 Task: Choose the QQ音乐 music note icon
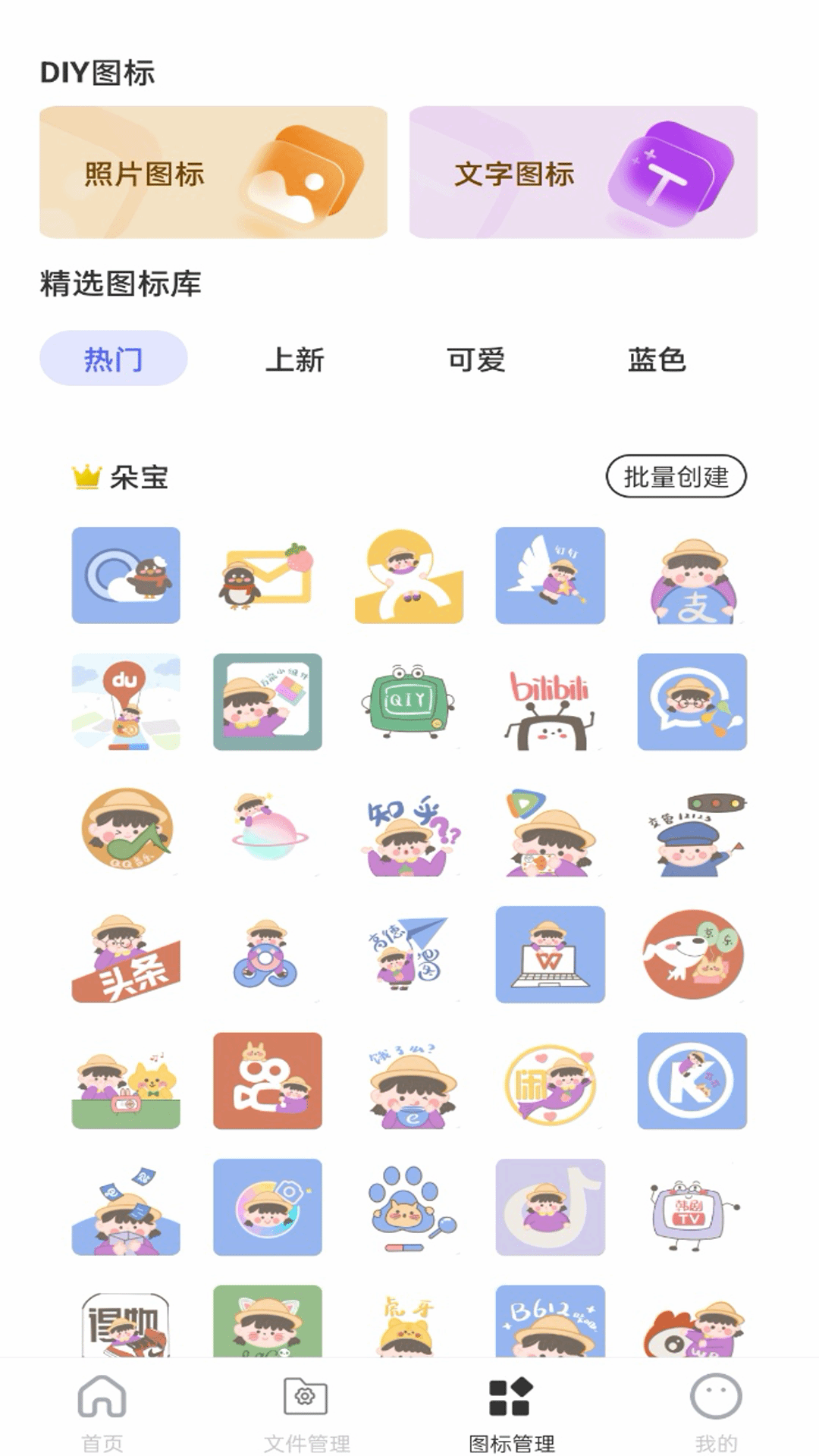click(x=127, y=830)
